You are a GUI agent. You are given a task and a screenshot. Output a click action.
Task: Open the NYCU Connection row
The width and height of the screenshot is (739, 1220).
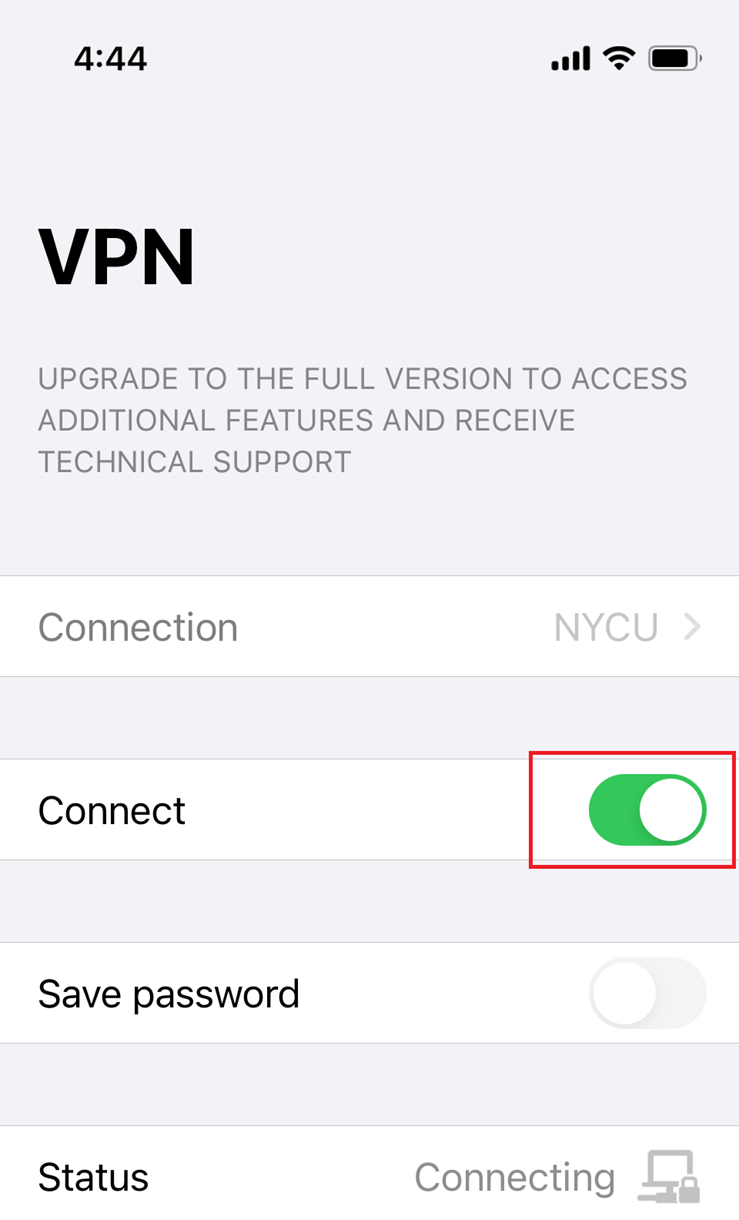pos(369,627)
